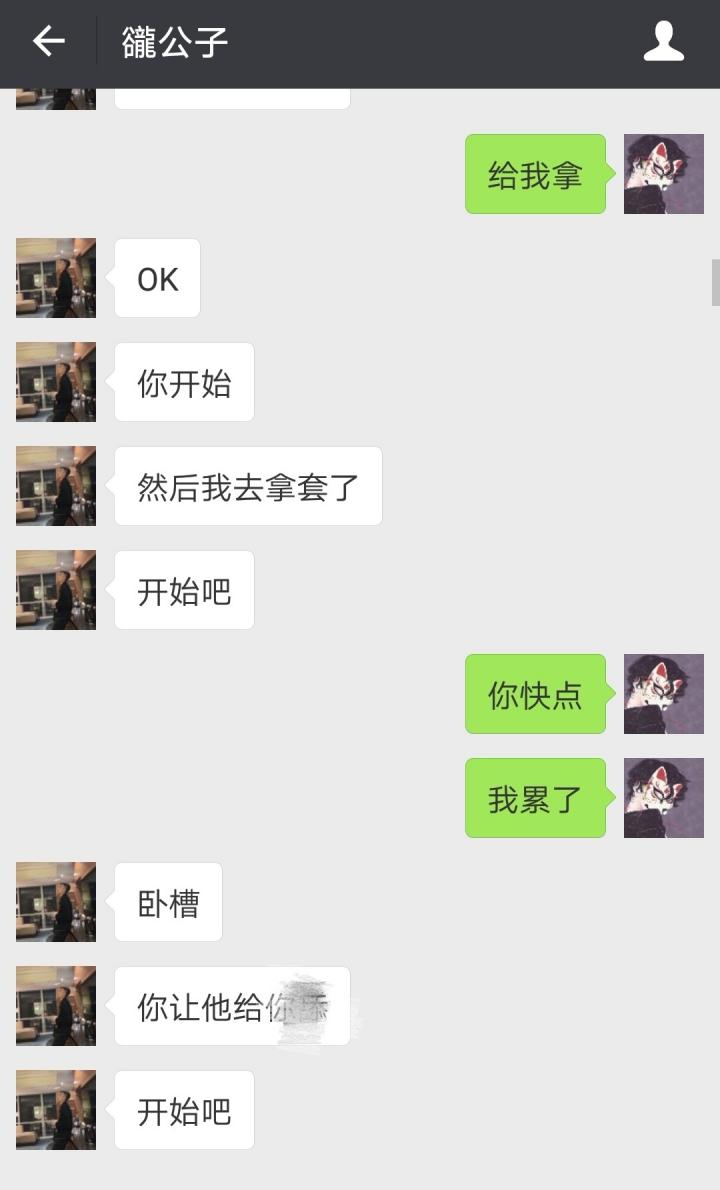Select the OK message bubble
720x1190 pixels.
(156, 278)
